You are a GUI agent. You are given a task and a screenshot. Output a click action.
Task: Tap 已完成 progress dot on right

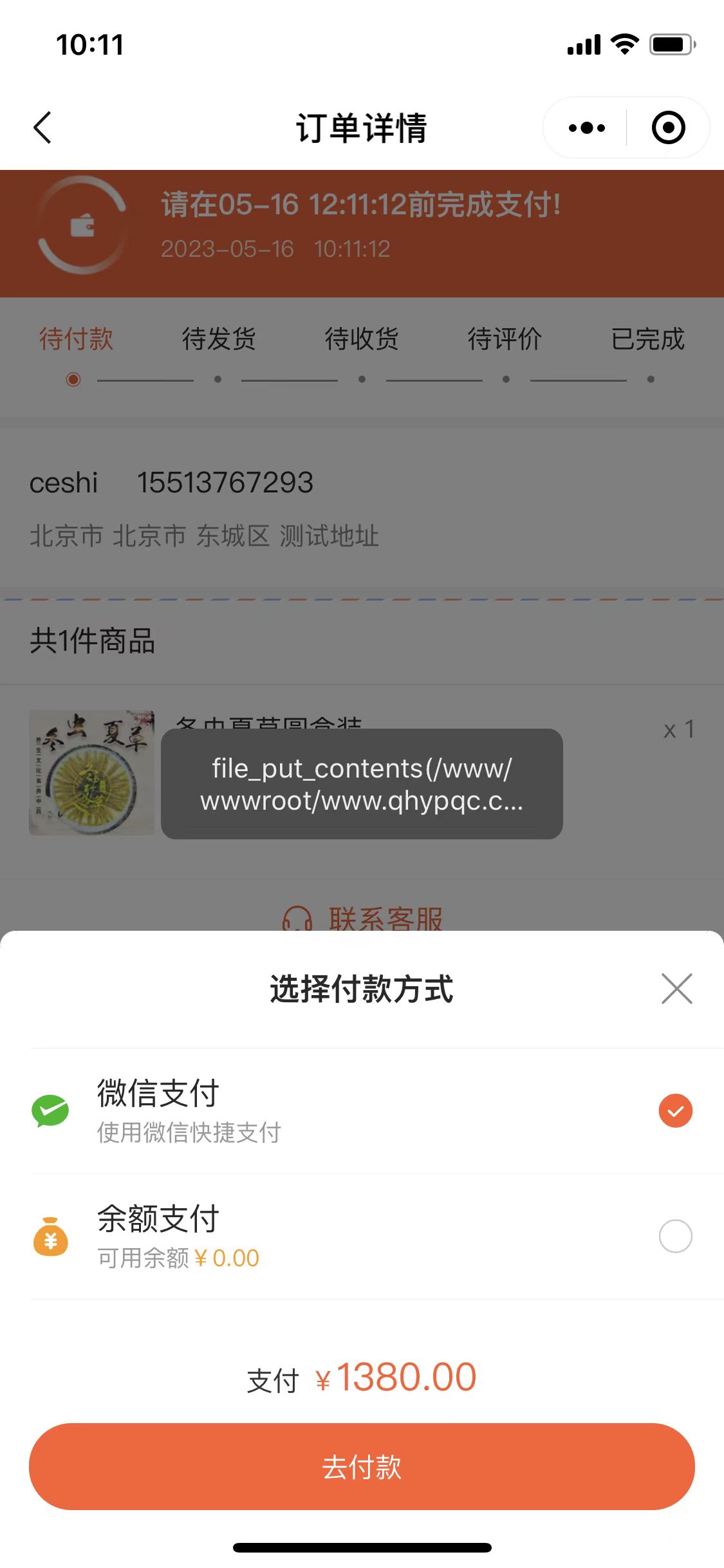649,380
